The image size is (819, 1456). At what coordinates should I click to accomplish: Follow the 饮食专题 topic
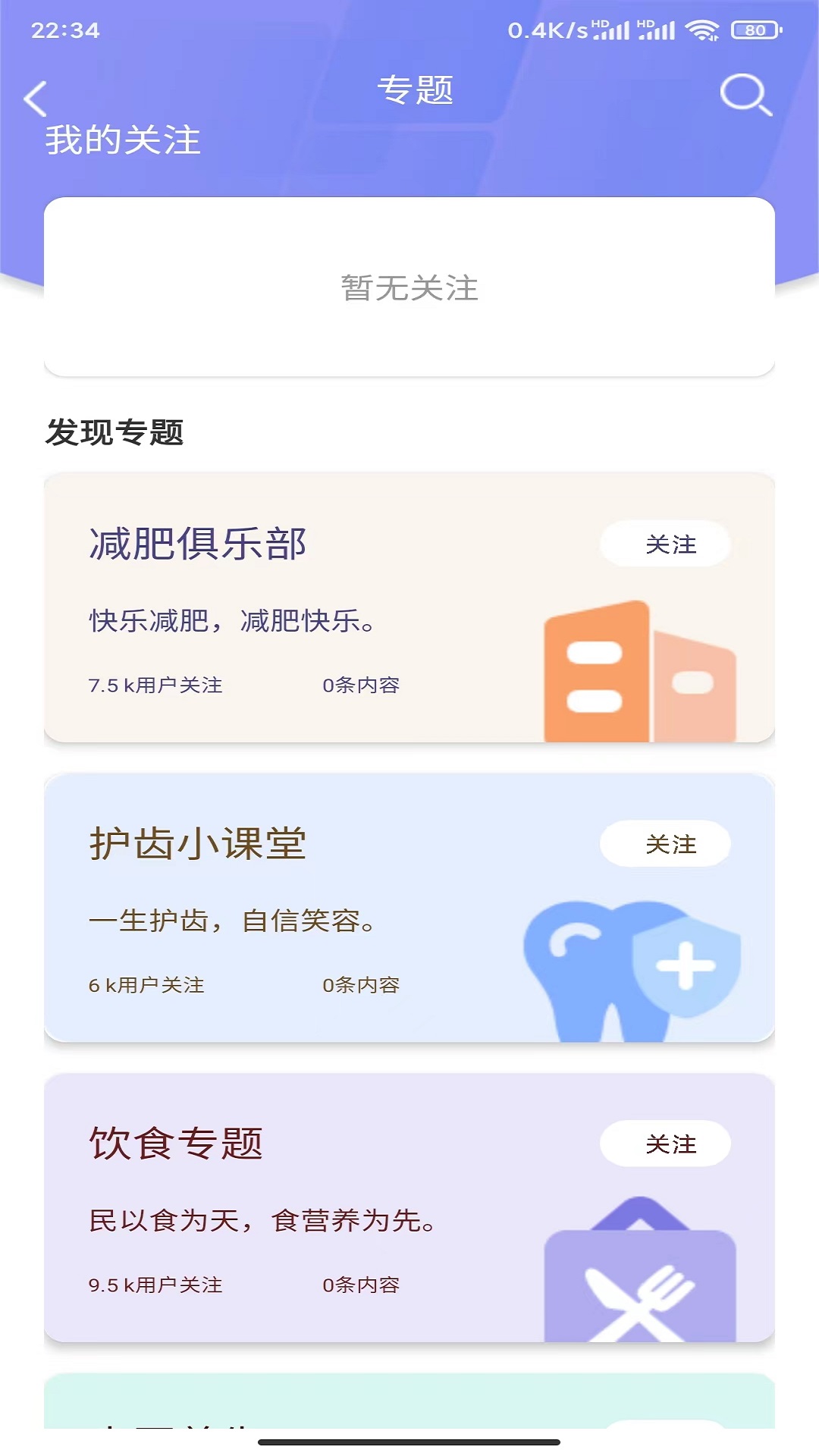tap(665, 1144)
